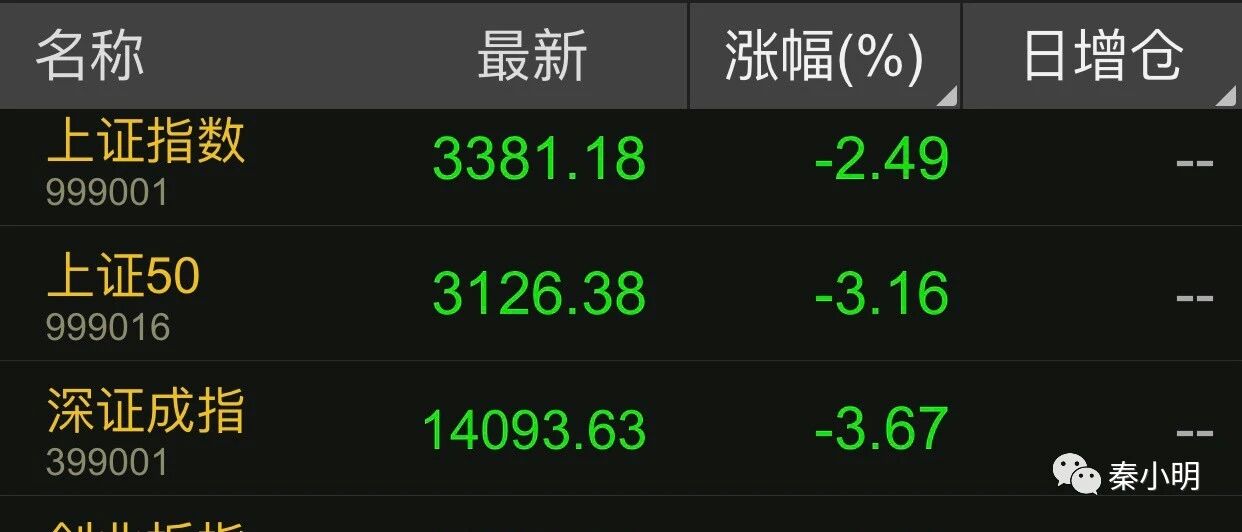
Task: Open the 上证指数 row
Action: (x=621, y=167)
